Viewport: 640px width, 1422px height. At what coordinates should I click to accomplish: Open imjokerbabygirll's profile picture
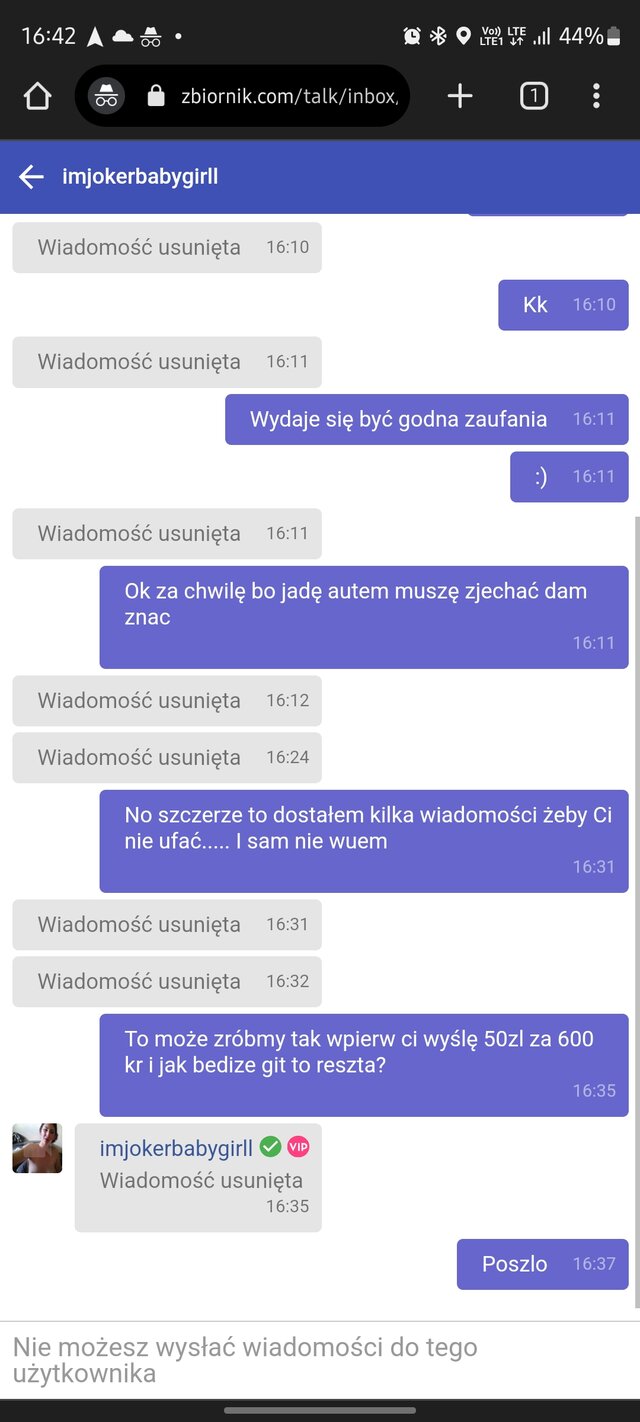click(x=37, y=1148)
